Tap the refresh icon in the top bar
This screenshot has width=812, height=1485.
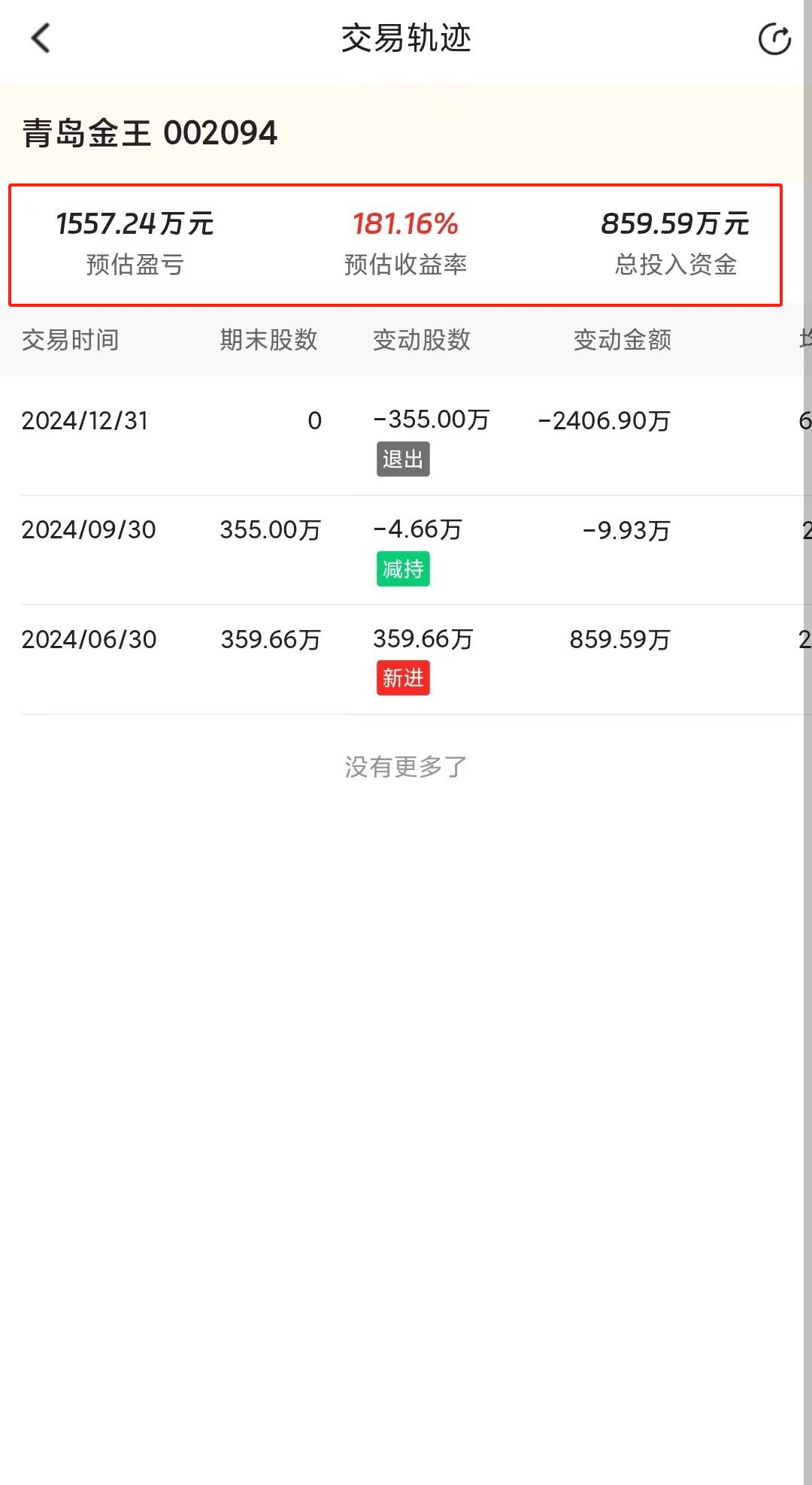774,39
